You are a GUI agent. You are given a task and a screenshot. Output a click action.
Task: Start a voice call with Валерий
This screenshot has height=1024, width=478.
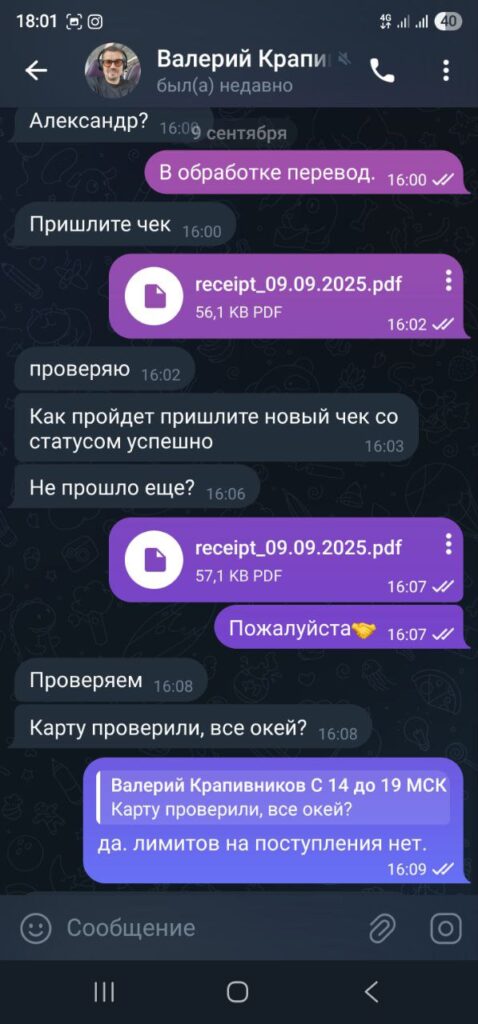[382, 71]
